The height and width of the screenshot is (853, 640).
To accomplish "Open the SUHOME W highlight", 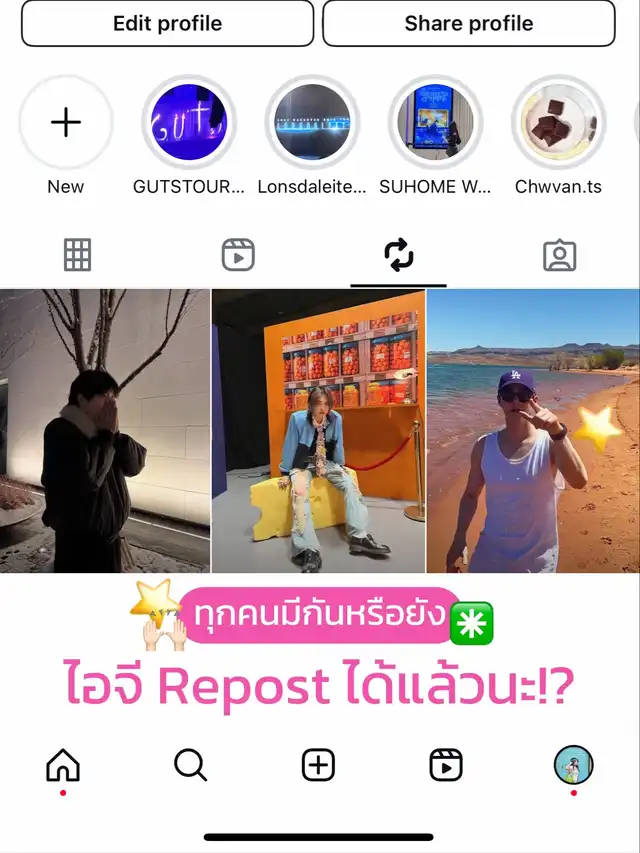I will [435, 123].
